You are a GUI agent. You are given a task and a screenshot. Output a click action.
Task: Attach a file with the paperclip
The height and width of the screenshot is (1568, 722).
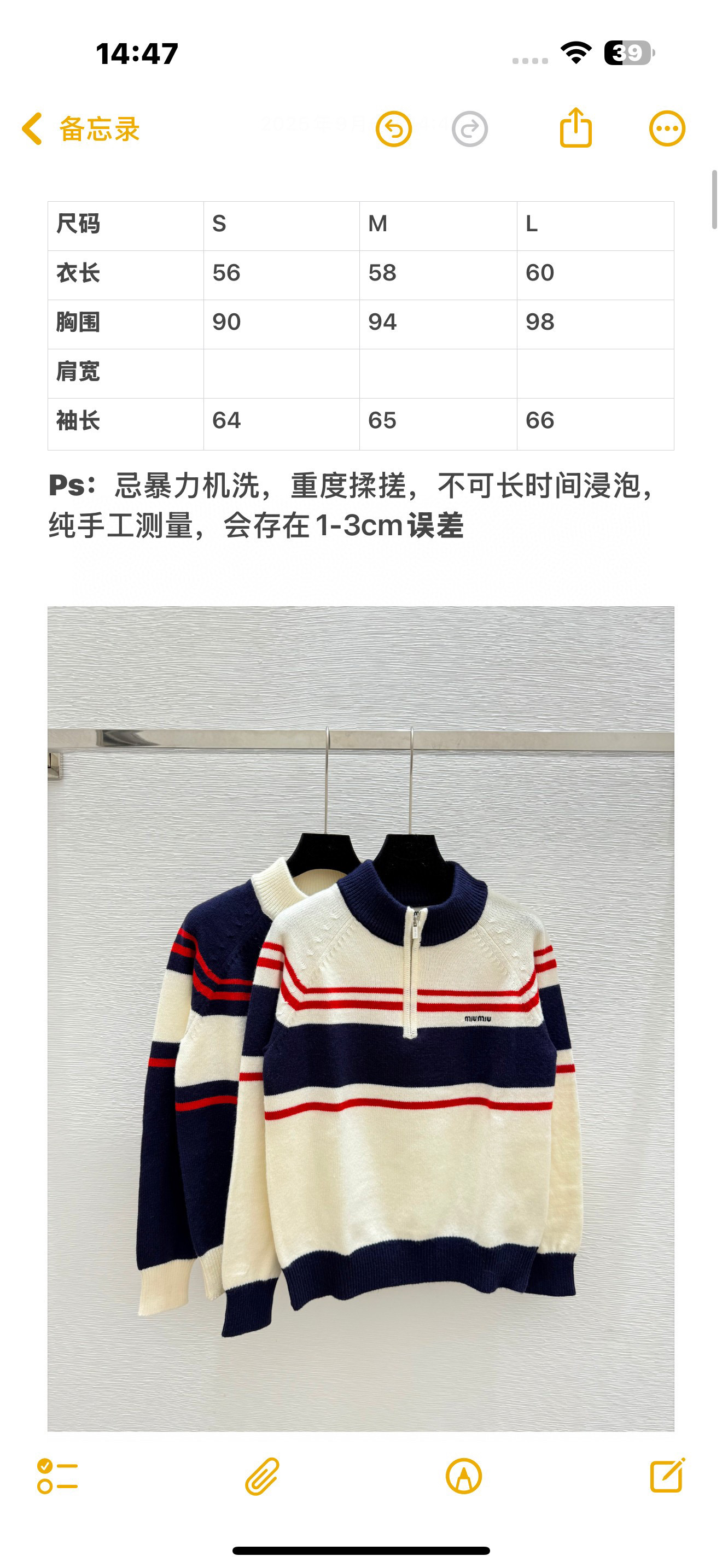(x=262, y=1476)
